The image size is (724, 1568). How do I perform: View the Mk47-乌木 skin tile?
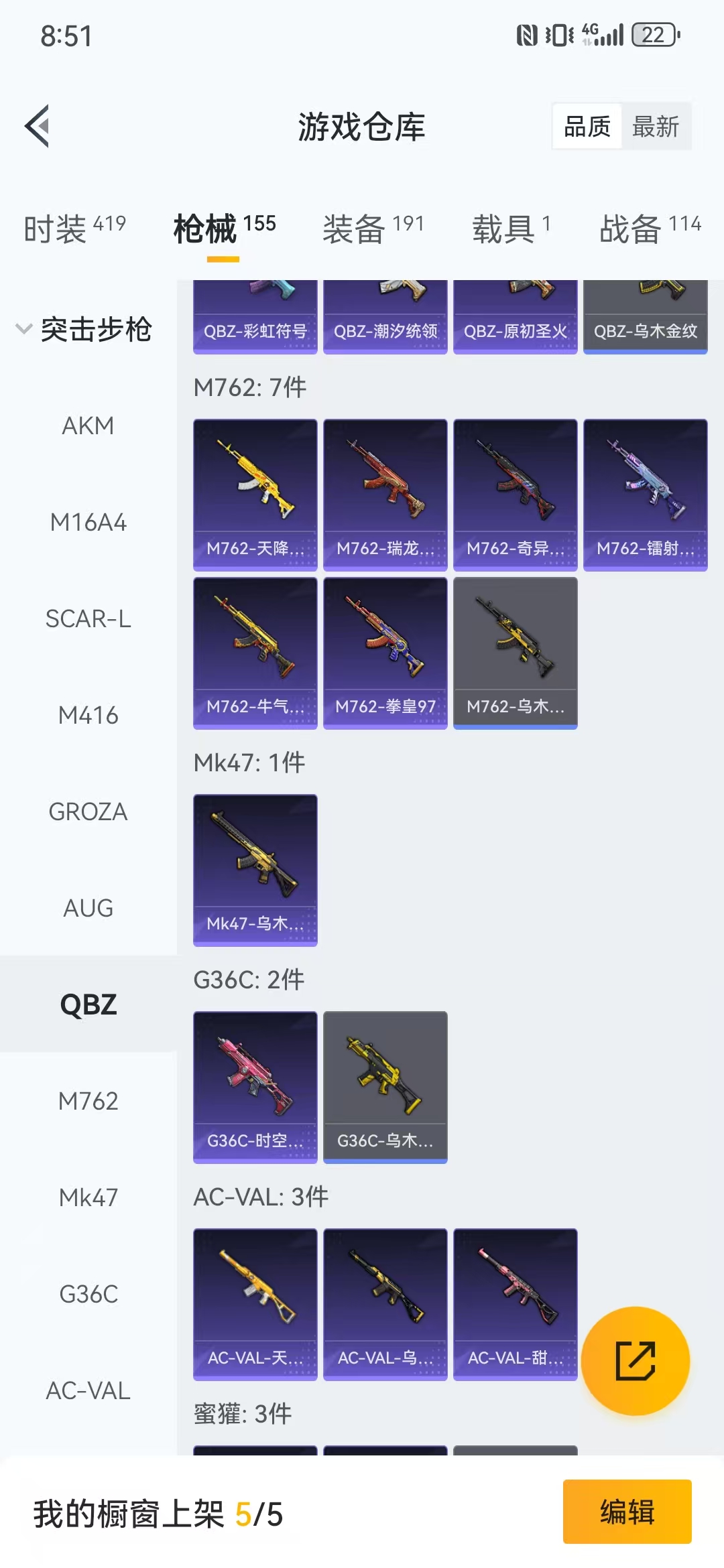(x=255, y=870)
